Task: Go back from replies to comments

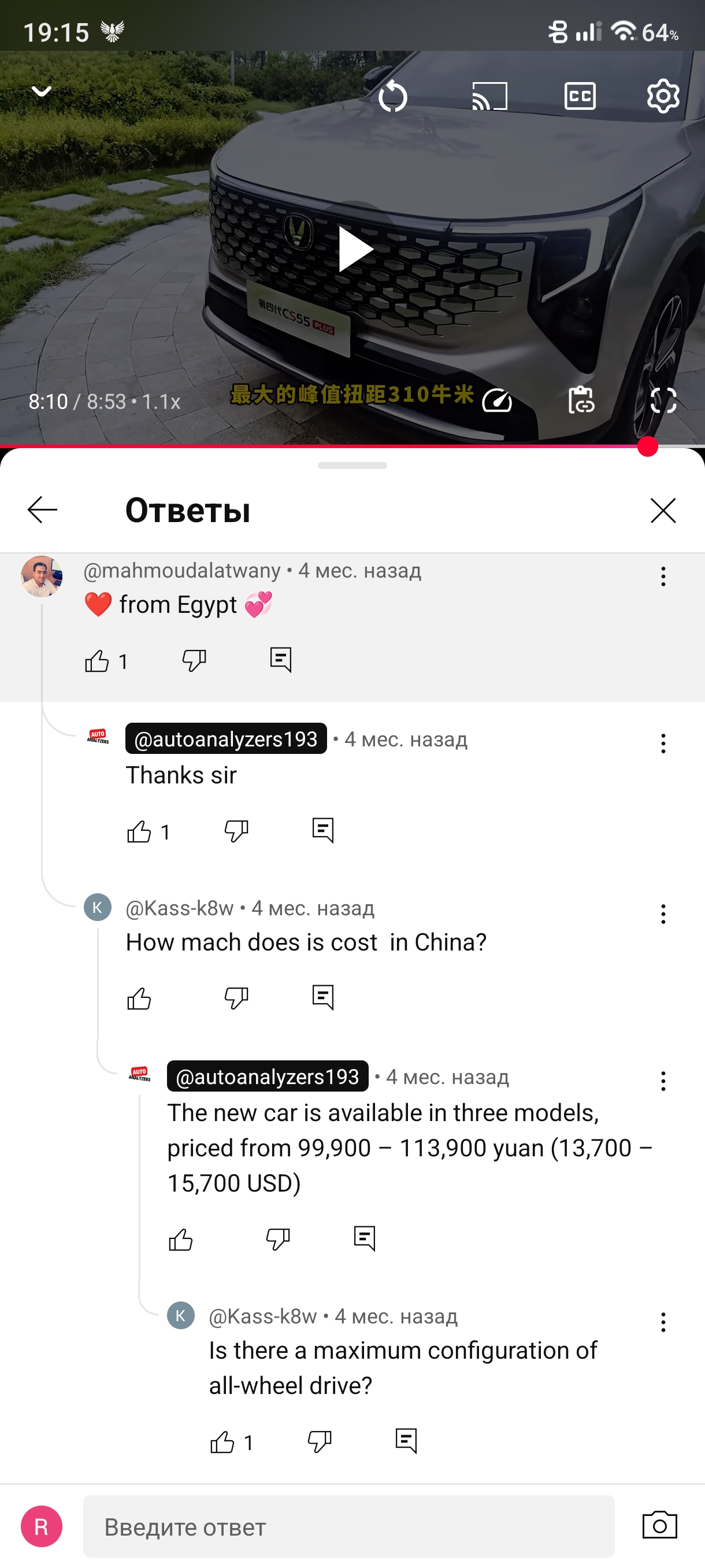Action: point(43,509)
